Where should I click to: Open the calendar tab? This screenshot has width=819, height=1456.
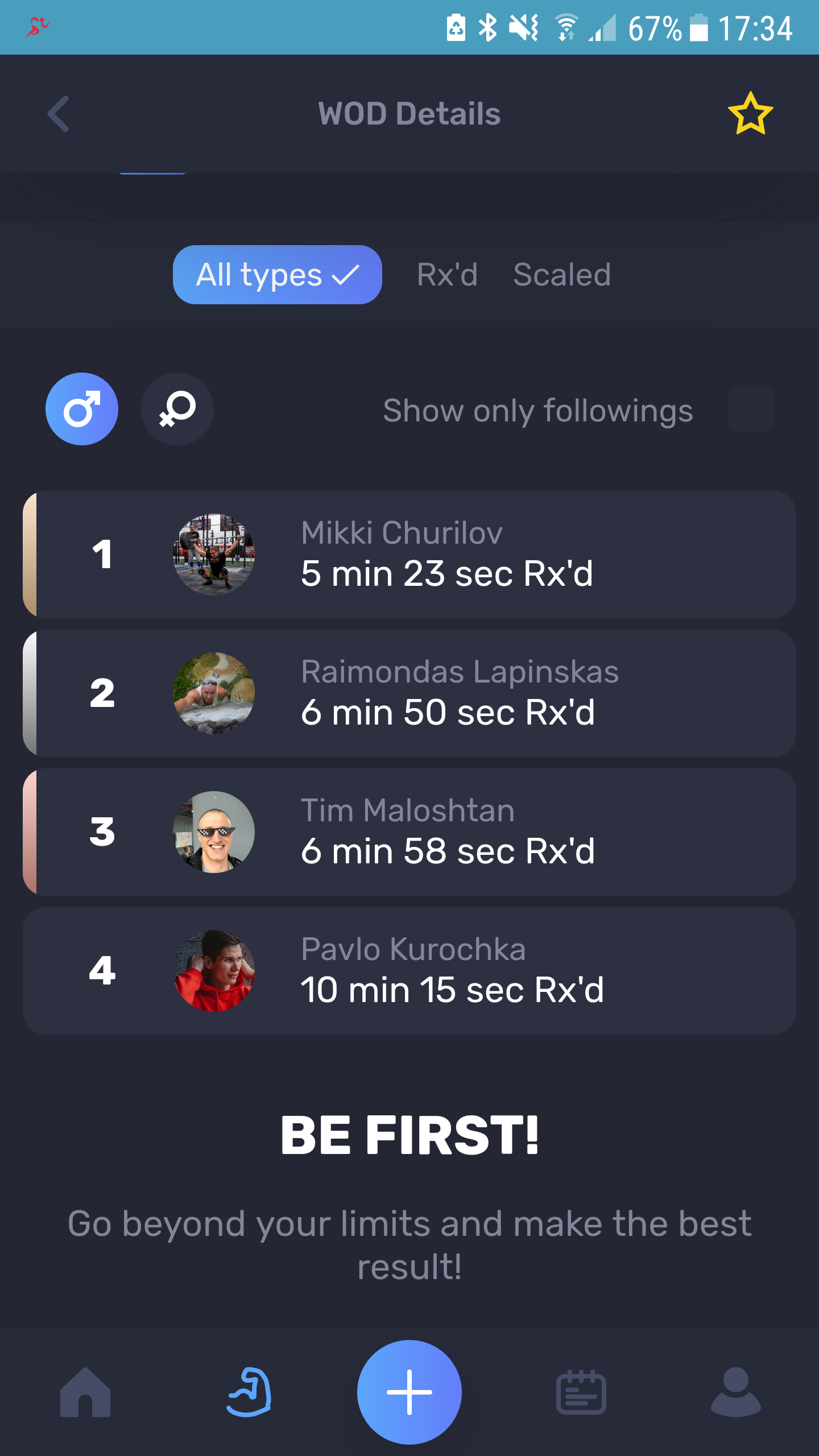coord(581,1392)
